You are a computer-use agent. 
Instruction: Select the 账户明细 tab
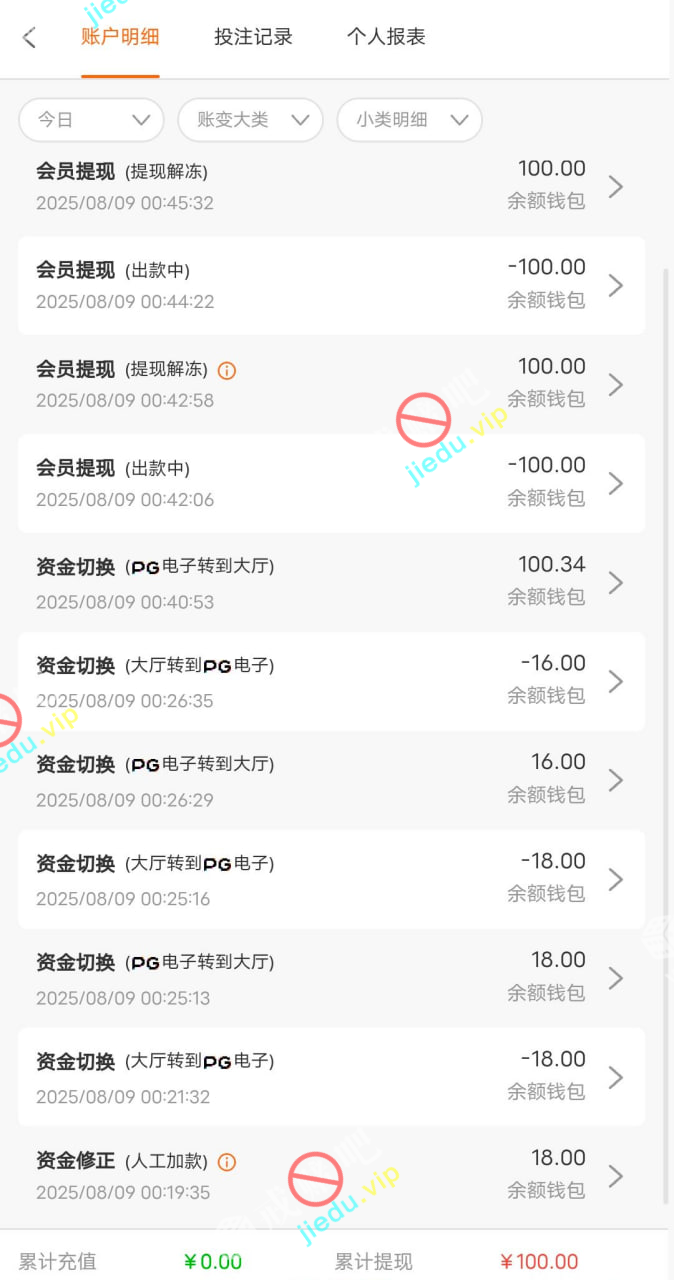tap(120, 37)
